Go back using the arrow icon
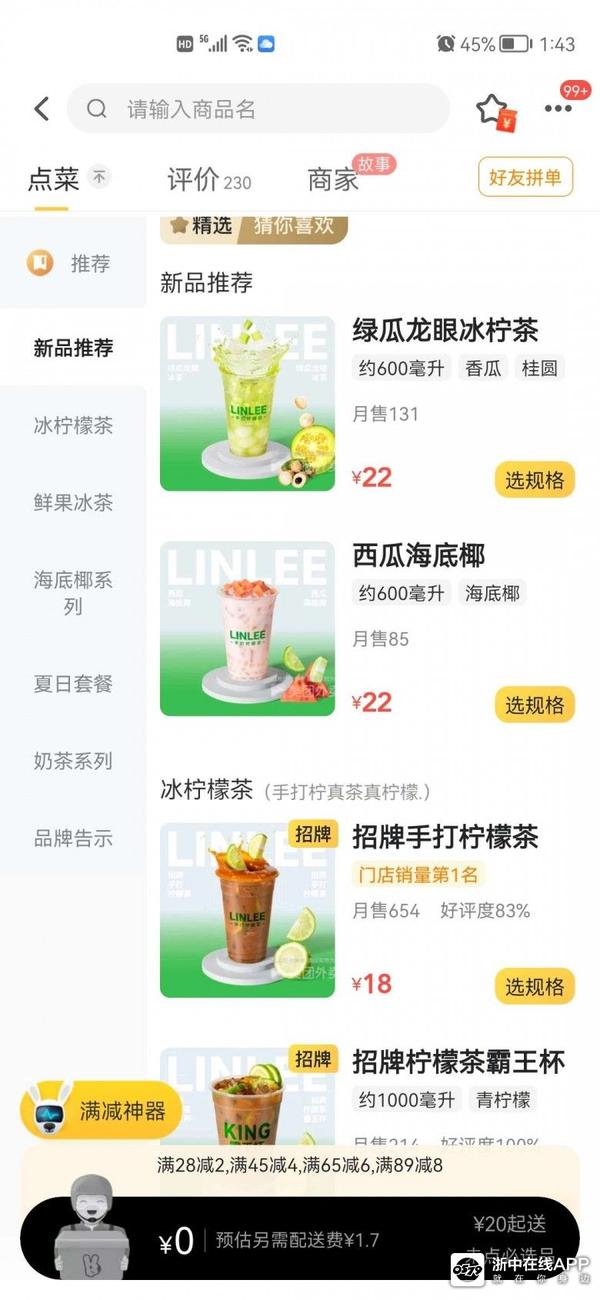Image resolution: width=600 pixels, height=1300 pixels. [x=41, y=109]
